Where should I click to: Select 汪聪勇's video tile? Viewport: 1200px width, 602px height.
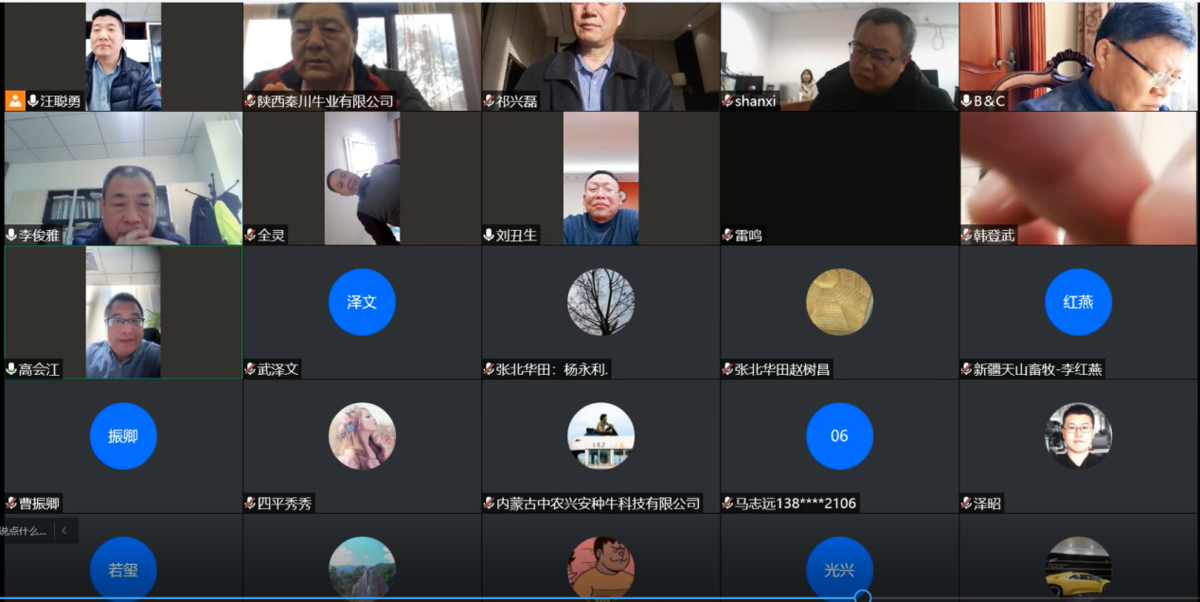tap(123, 55)
